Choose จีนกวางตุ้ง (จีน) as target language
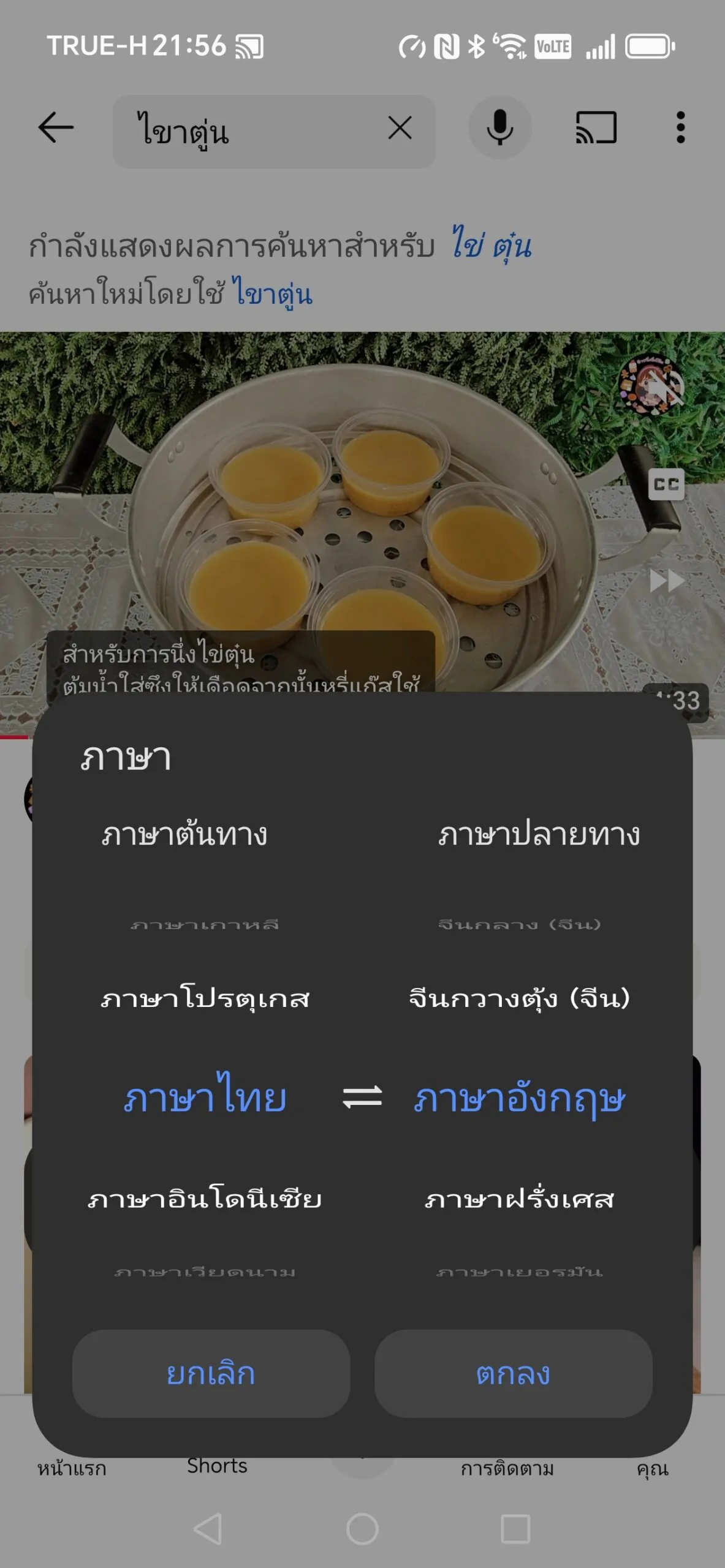This screenshot has height=1568, width=725. pyautogui.click(x=520, y=998)
